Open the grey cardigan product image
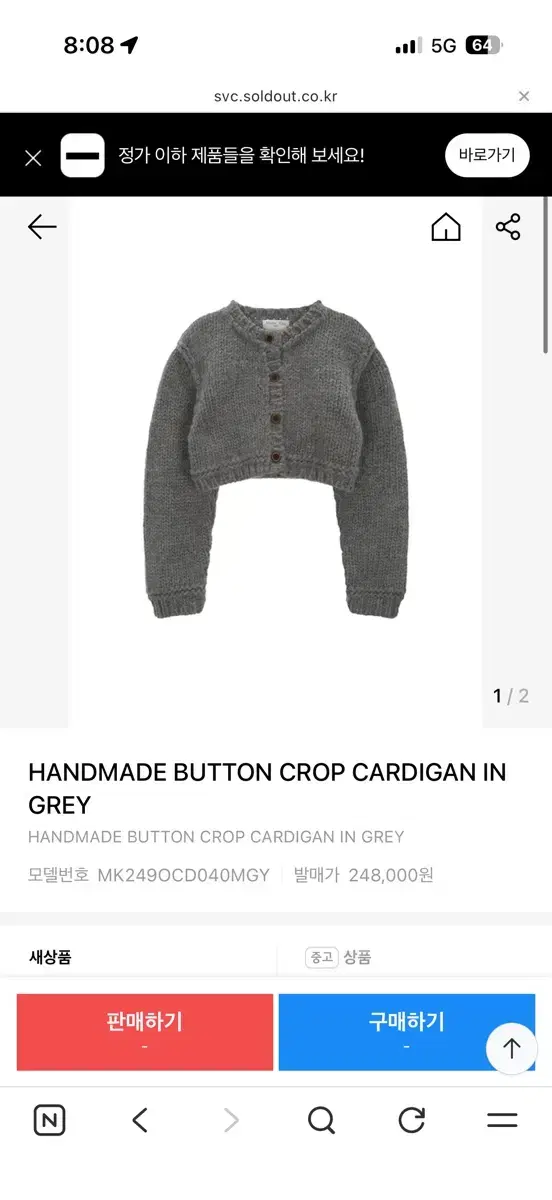Screen dimensions: 552x1200 point(275,460)
